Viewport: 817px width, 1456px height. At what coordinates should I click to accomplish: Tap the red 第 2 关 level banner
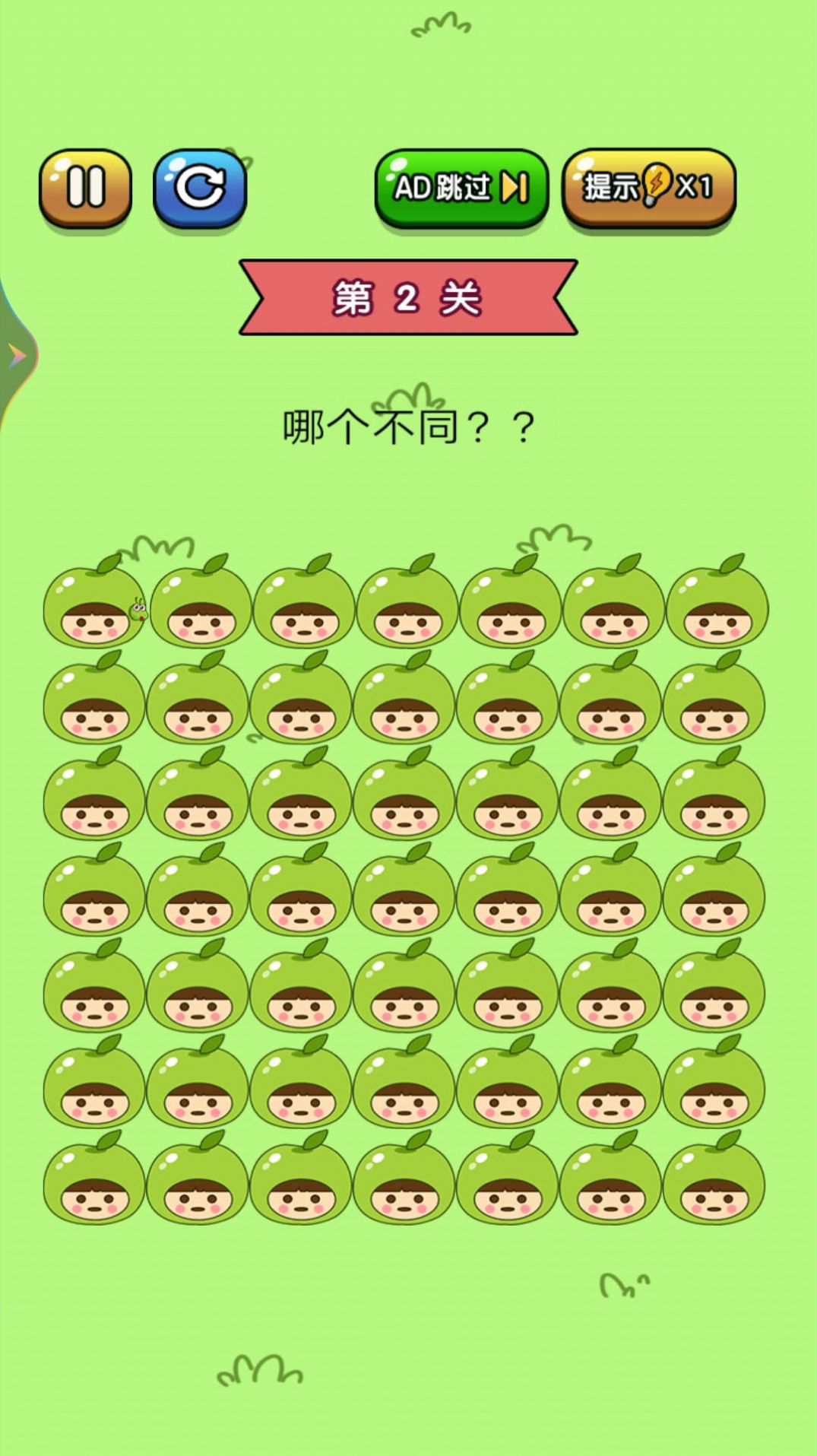408,298
